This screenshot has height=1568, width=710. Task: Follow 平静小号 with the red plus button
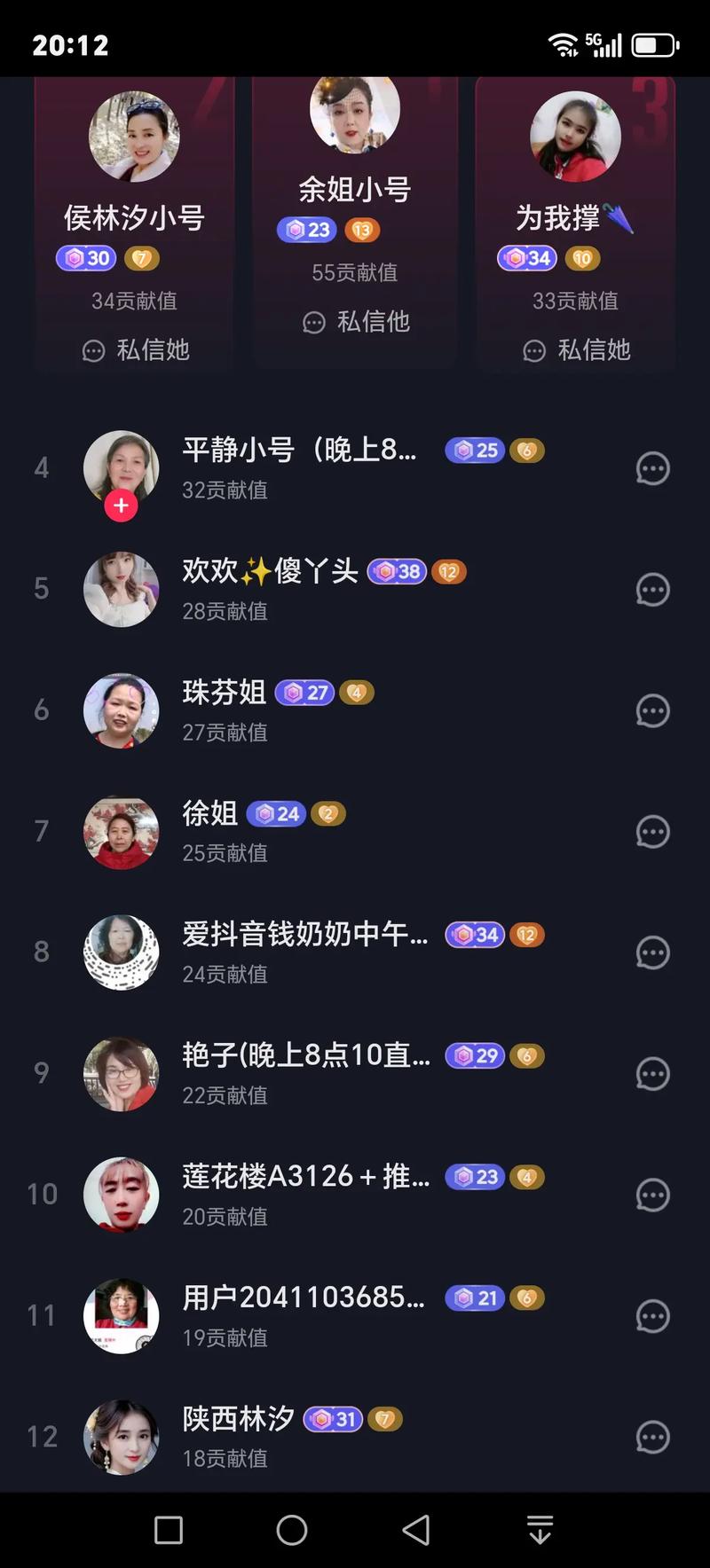click(x=122, y=506)
